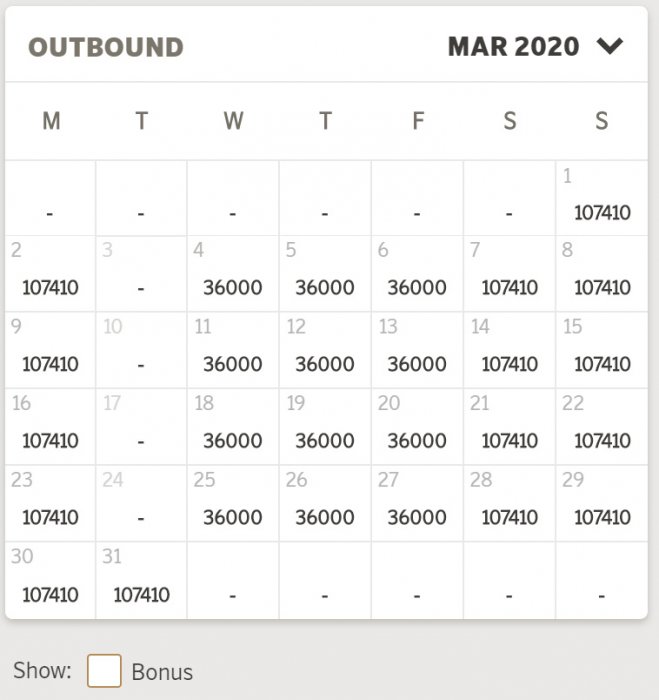Viewport: 659px width, 700px height.
Task: Choose March 12 outbound date
Action: pos(324,350)
